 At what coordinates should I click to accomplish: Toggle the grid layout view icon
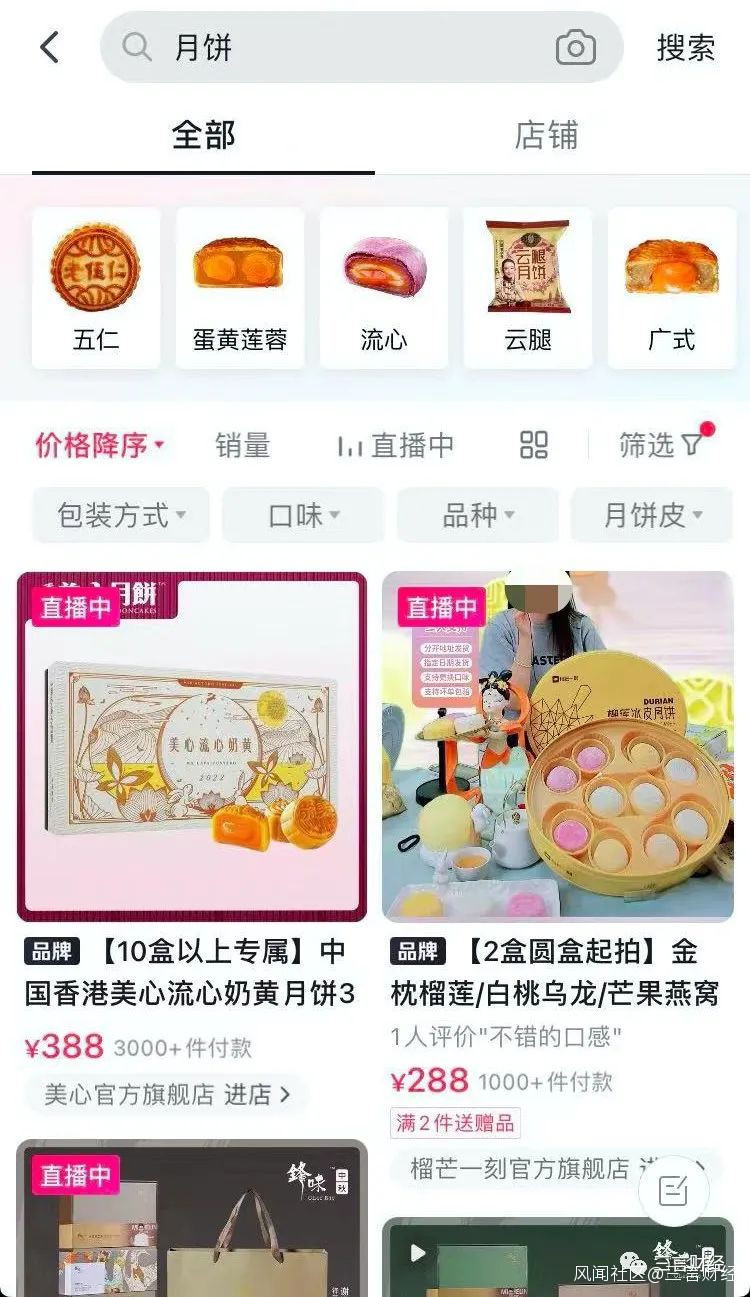(534, 445)
